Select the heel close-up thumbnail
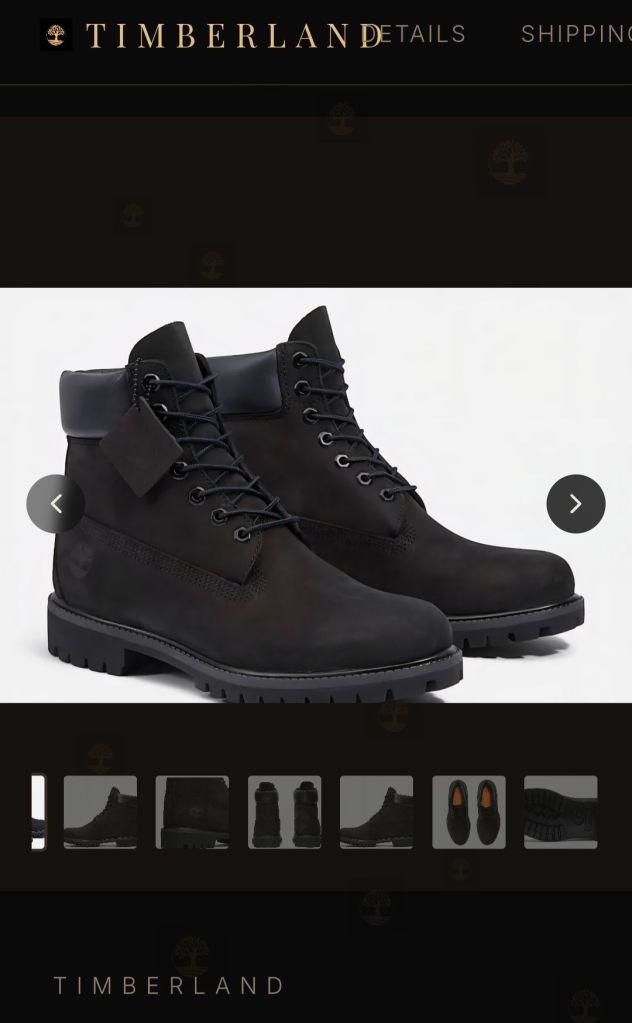Screen dimensions: 632x1023 tap(192, 812)
